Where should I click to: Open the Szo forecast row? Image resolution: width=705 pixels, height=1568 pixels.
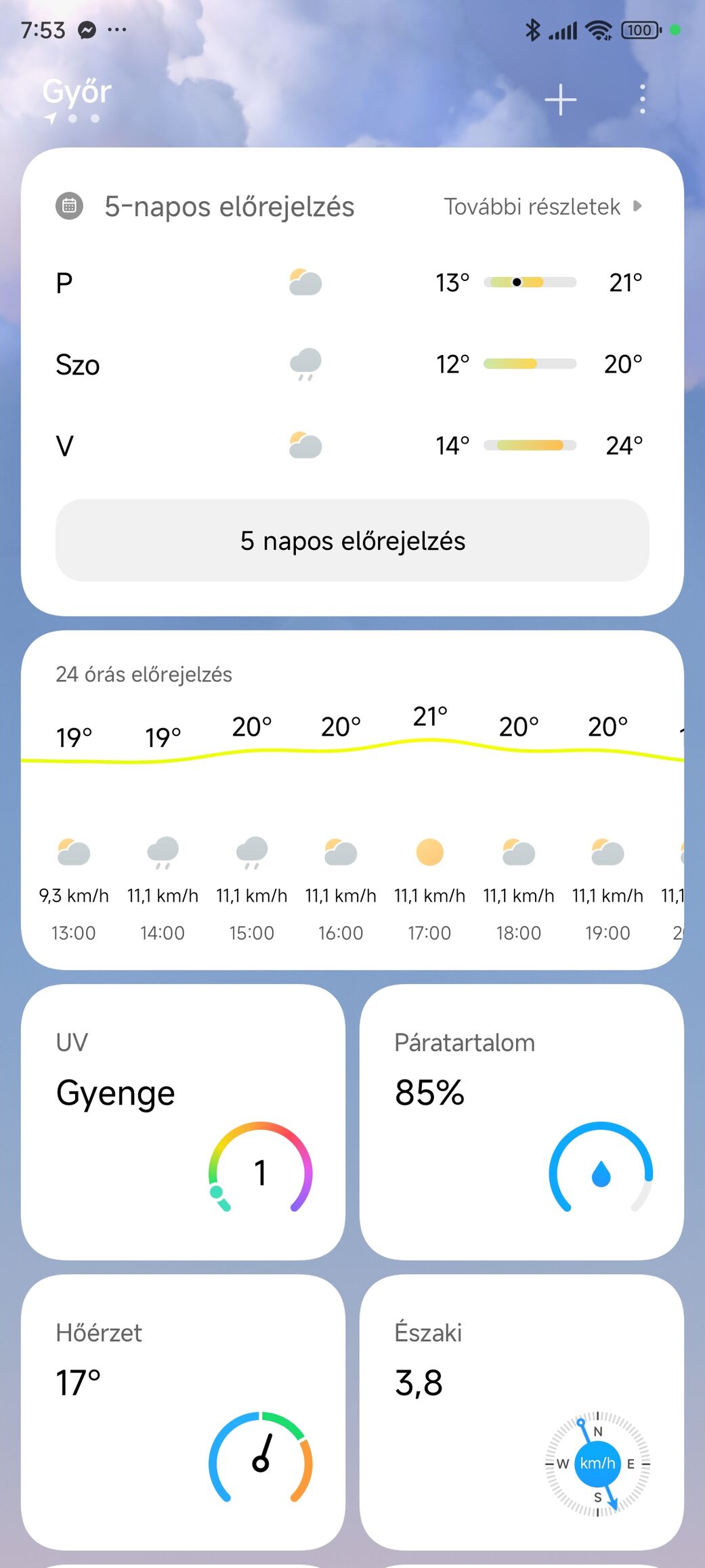coord(352,364)
